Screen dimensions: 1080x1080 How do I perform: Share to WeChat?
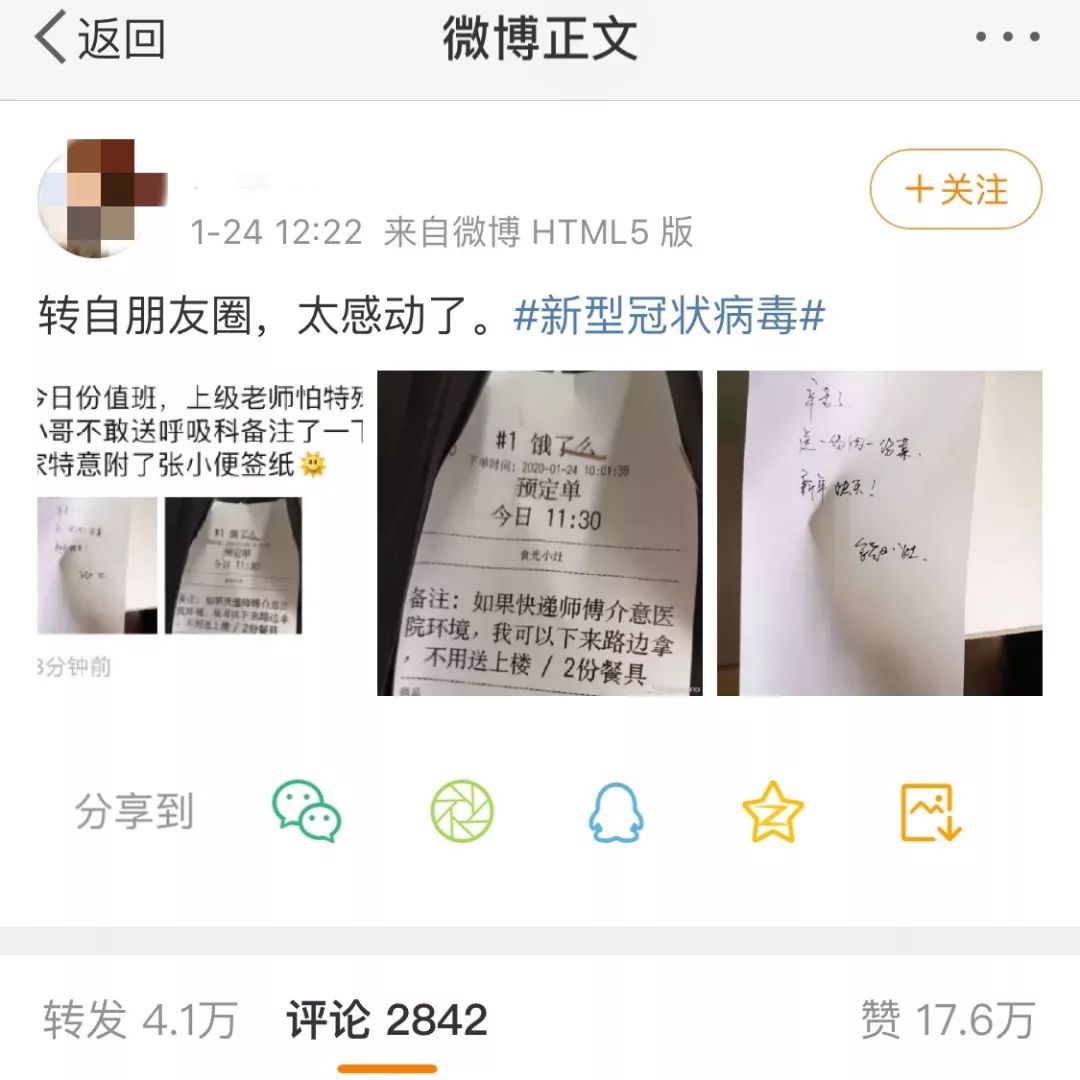click(306, 811)
